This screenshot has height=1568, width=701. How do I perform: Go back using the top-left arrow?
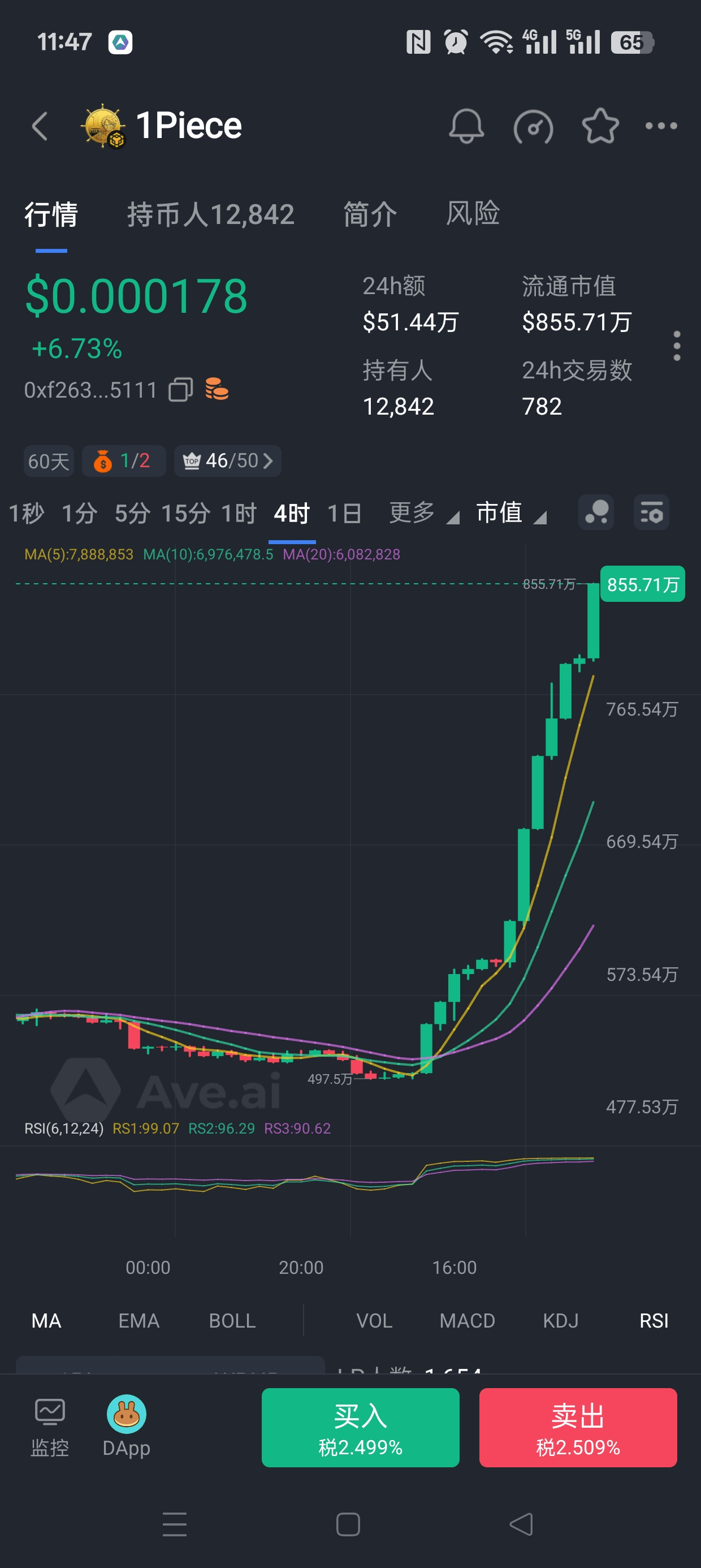(x=40, y=126)
